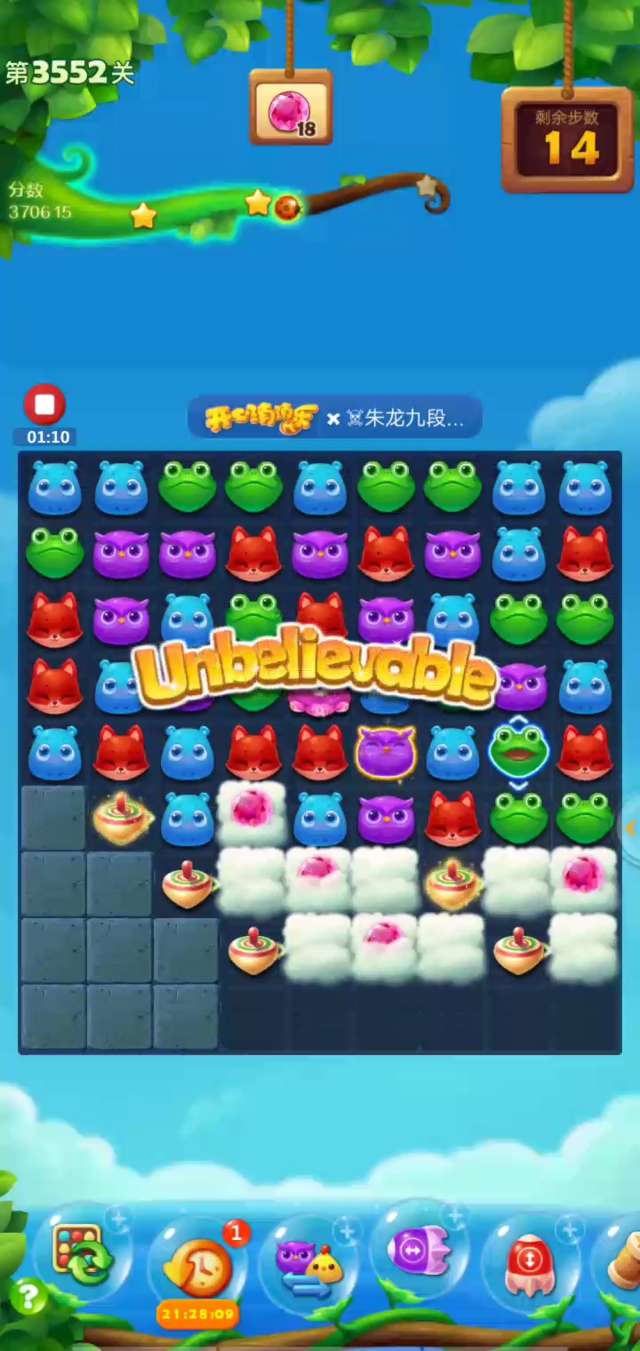Viewport: 640px width, 1351px height.
Task: Open the collaboration banner above the board
Action: [335, 418]
